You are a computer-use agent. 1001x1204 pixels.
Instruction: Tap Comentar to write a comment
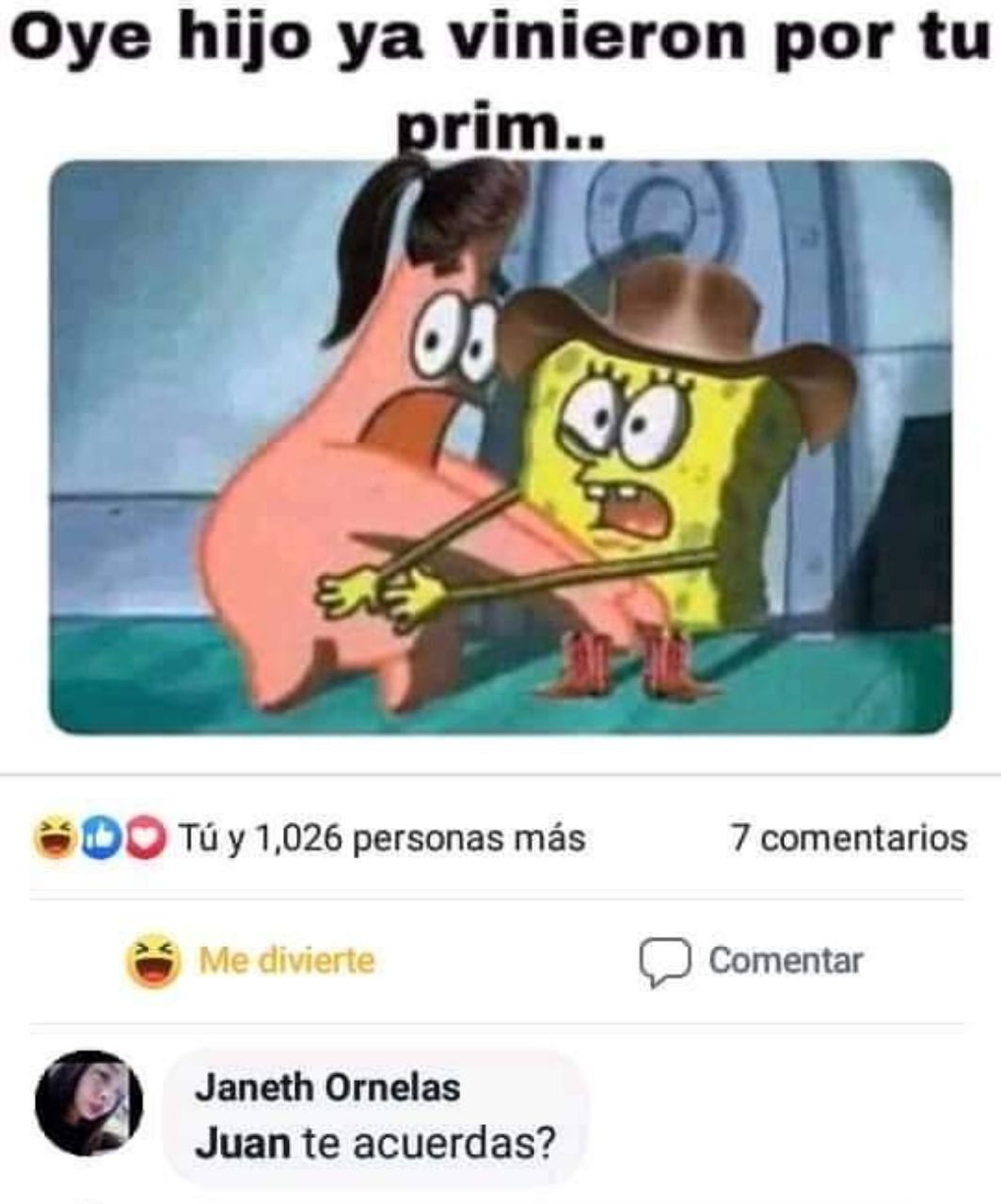click(751, 961)
